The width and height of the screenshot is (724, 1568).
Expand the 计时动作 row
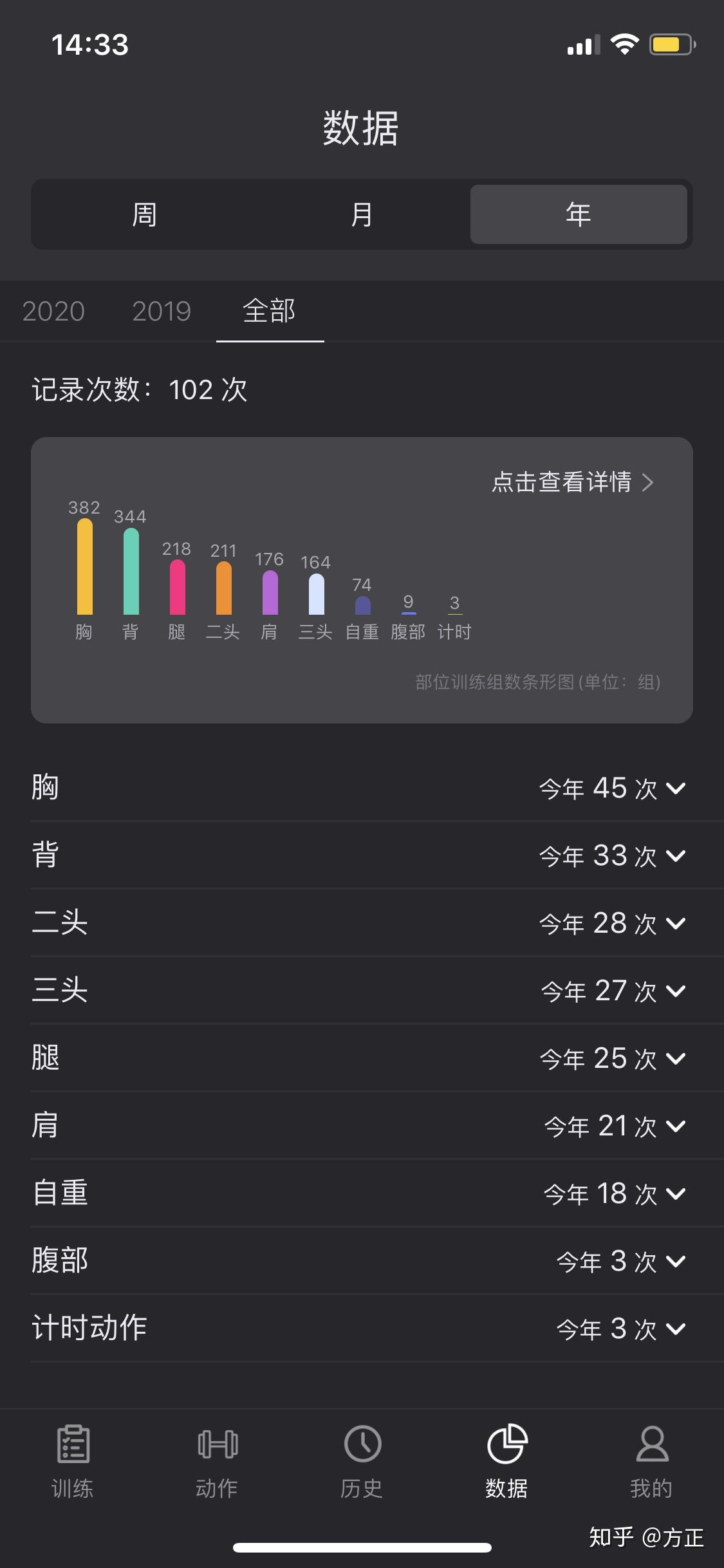675,1329
